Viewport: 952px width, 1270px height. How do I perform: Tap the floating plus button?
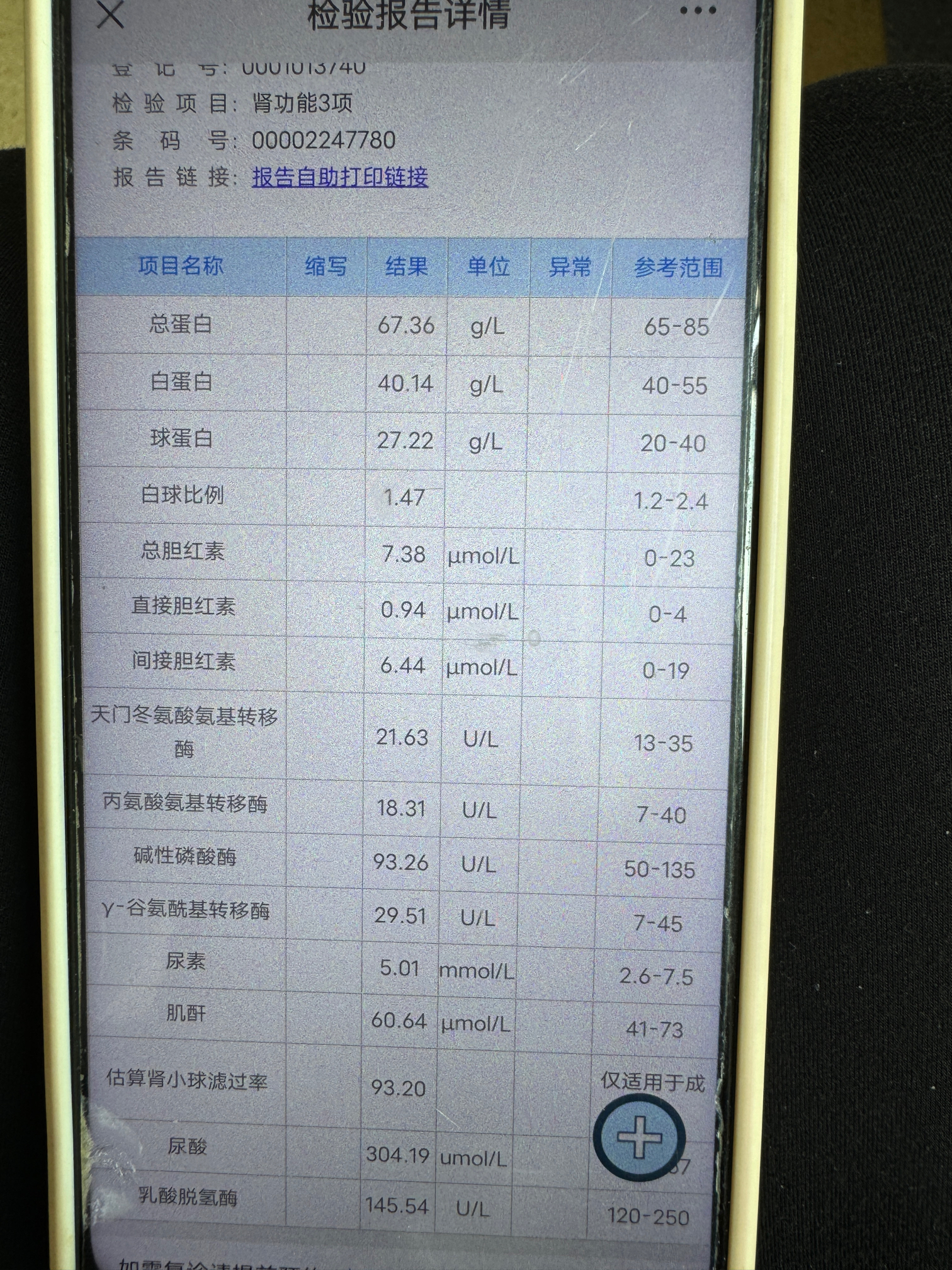tap(639, 1137)
